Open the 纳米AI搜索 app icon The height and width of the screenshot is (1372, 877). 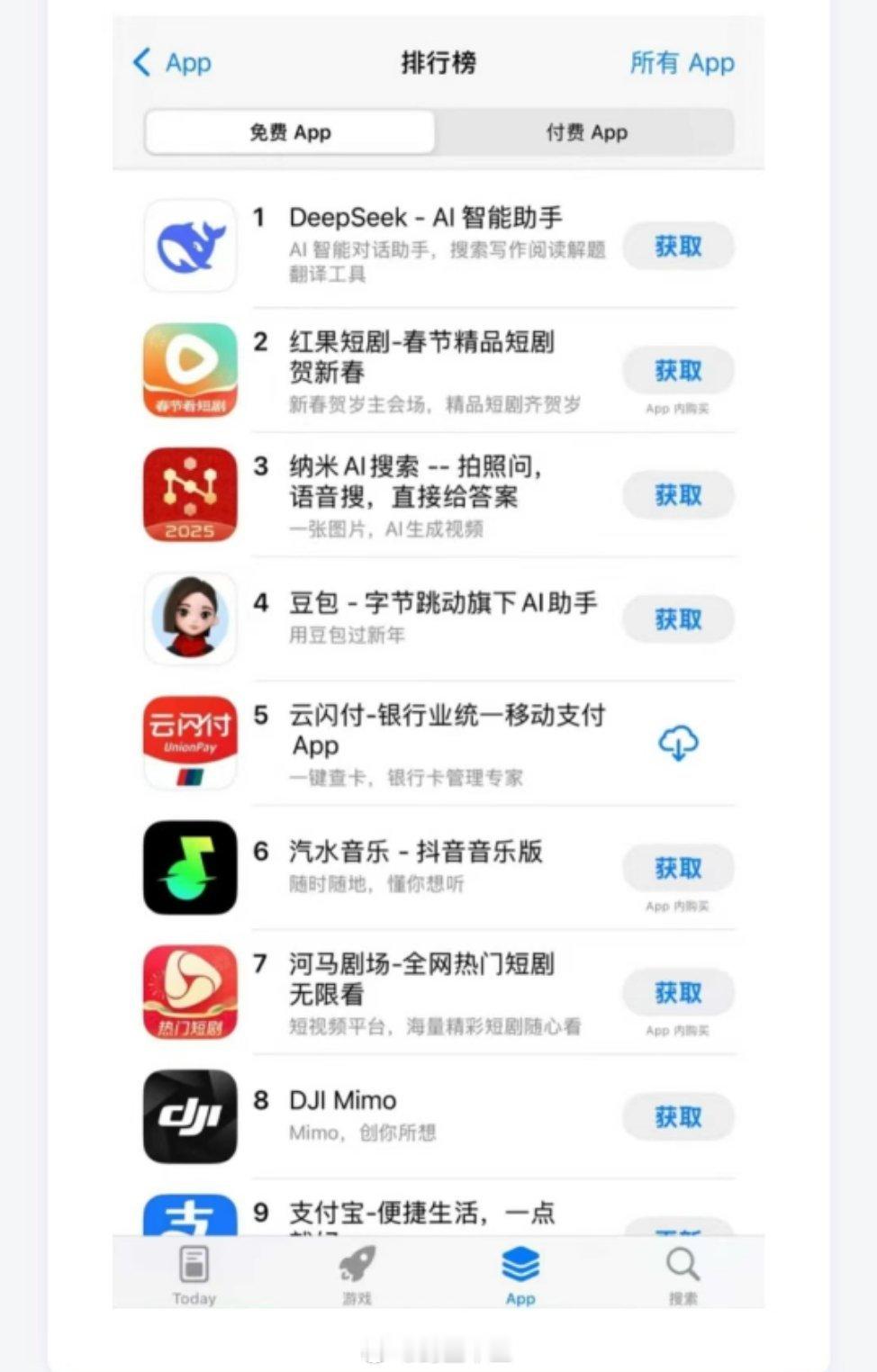(189, 494)
